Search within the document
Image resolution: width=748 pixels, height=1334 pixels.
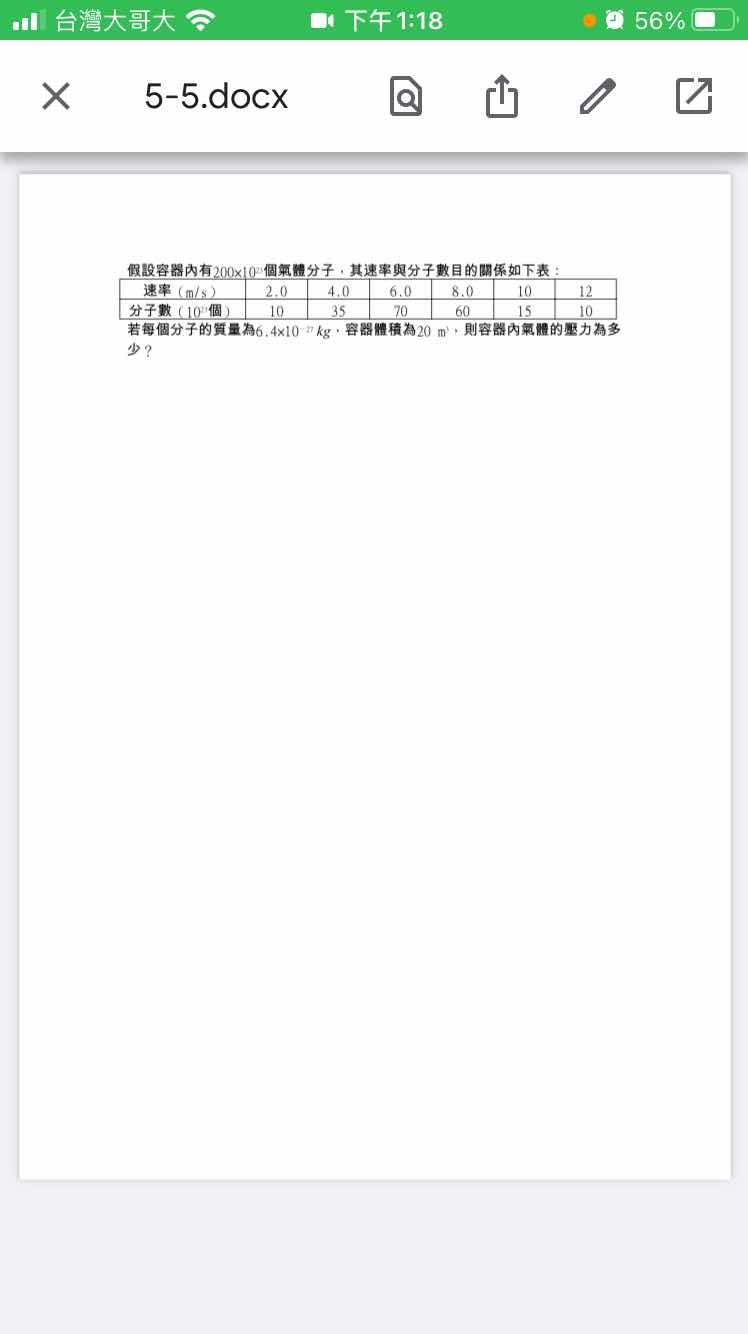pyautogui.click(x=405, y=96)
